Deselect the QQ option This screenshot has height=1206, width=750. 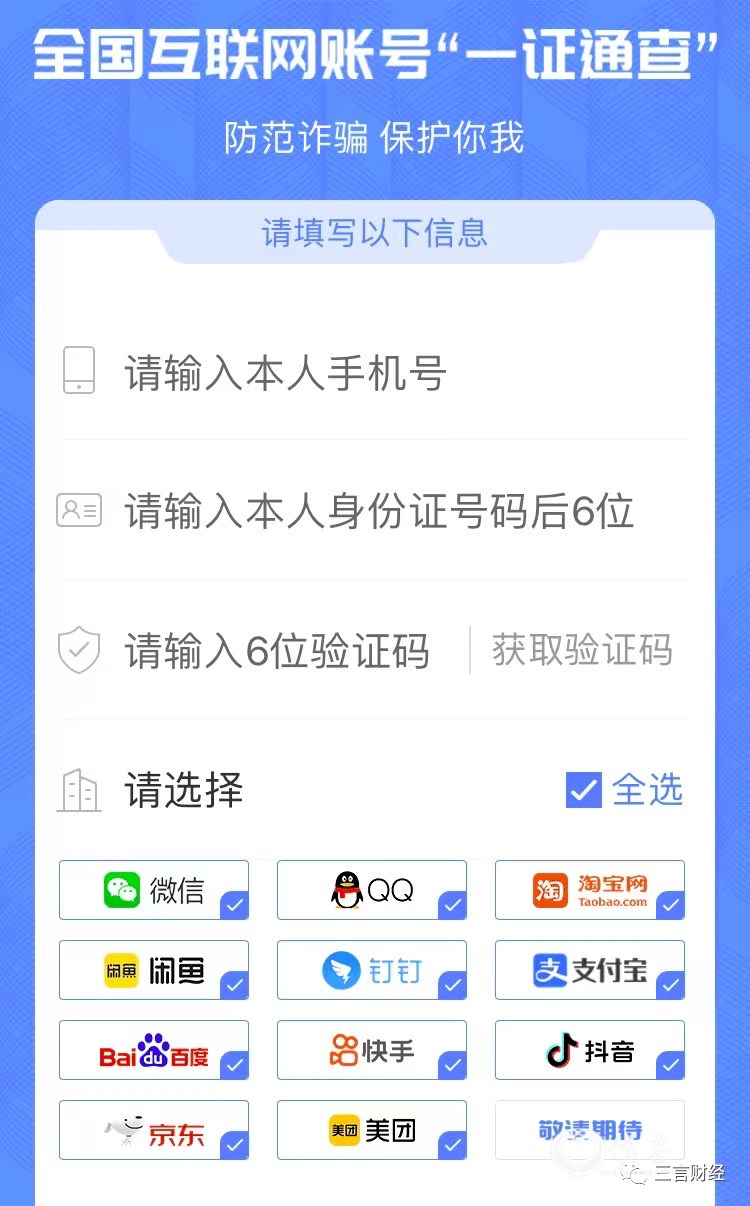tap(372, 890)
